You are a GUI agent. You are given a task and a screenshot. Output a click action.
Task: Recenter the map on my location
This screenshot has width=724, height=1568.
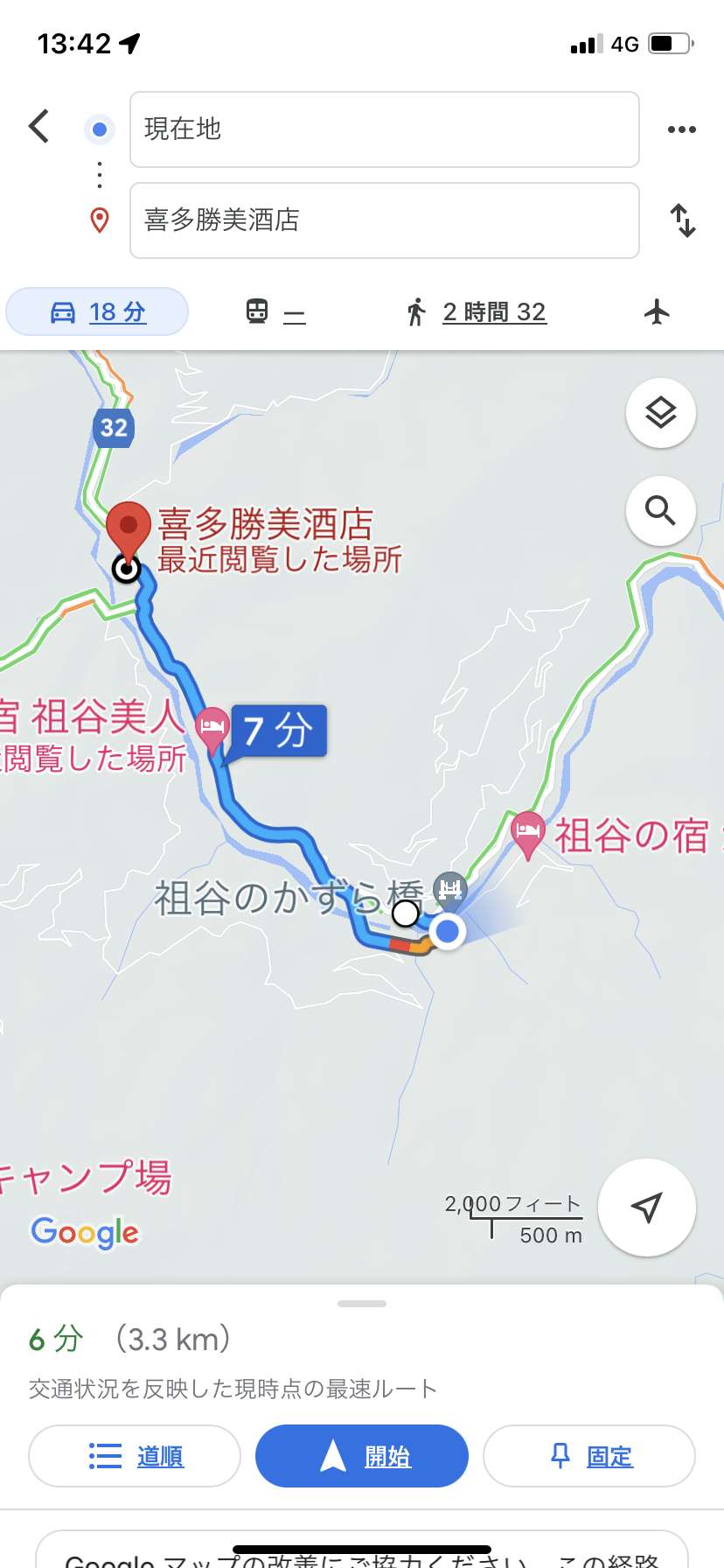[x=647, y=1207]
